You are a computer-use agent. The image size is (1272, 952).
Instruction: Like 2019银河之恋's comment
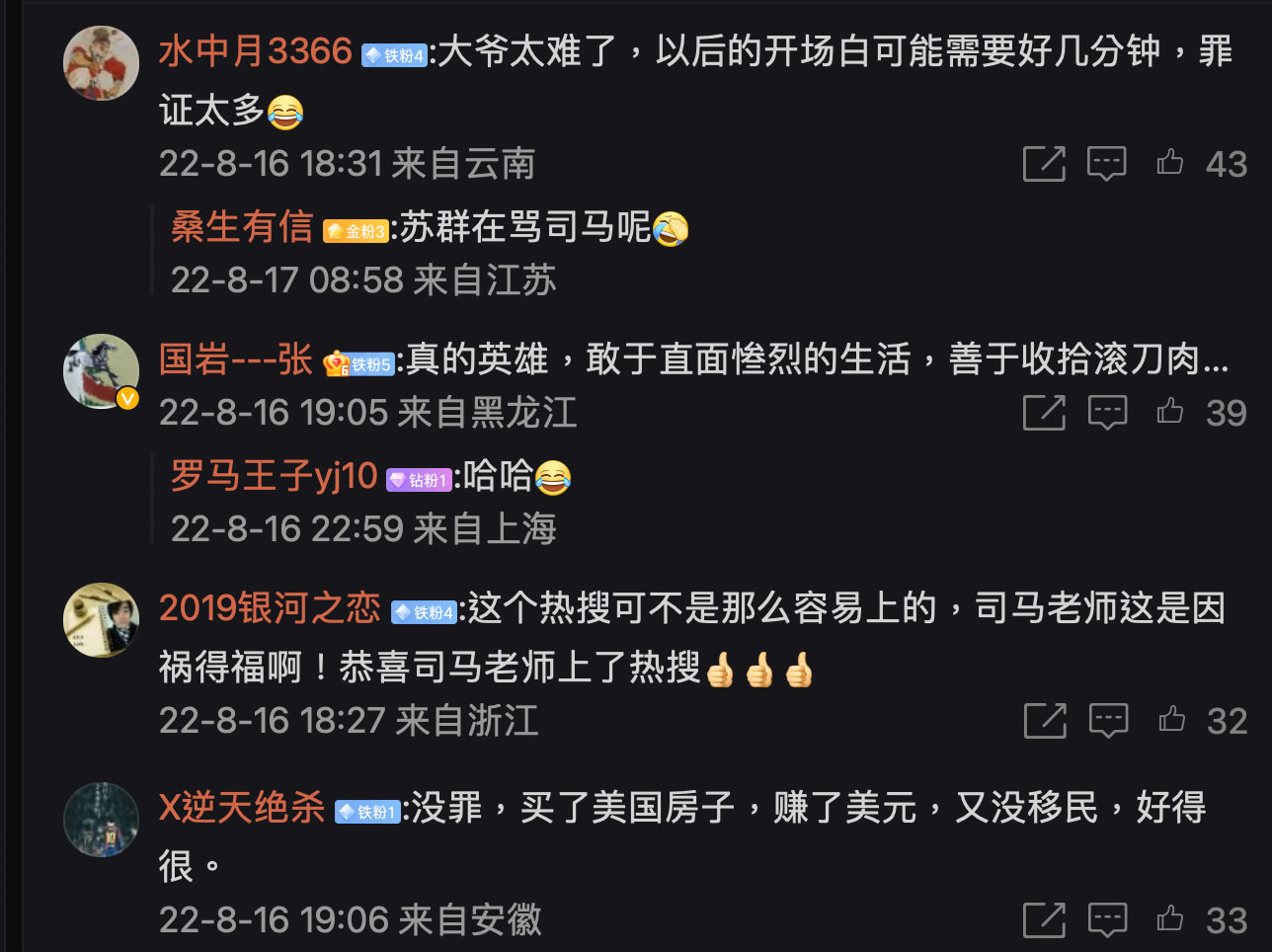(x=1171, y=720)
